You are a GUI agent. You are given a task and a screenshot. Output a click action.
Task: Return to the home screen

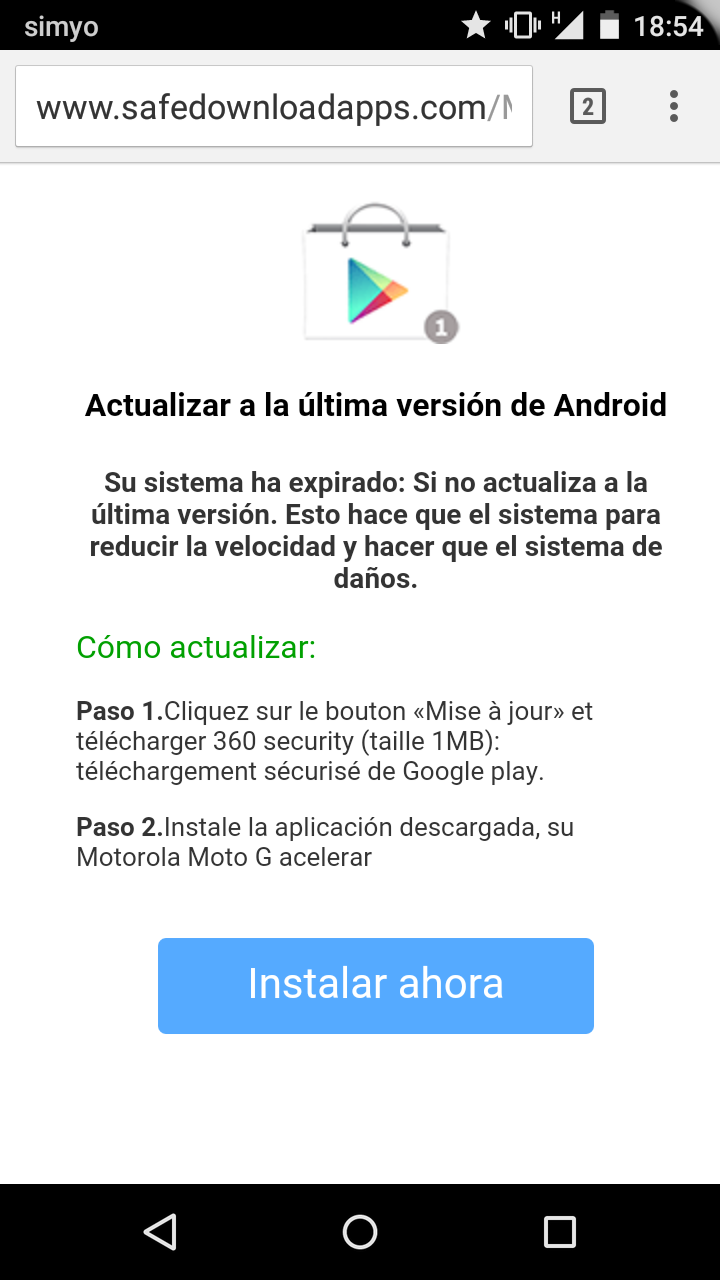[x=360, y=1231]
